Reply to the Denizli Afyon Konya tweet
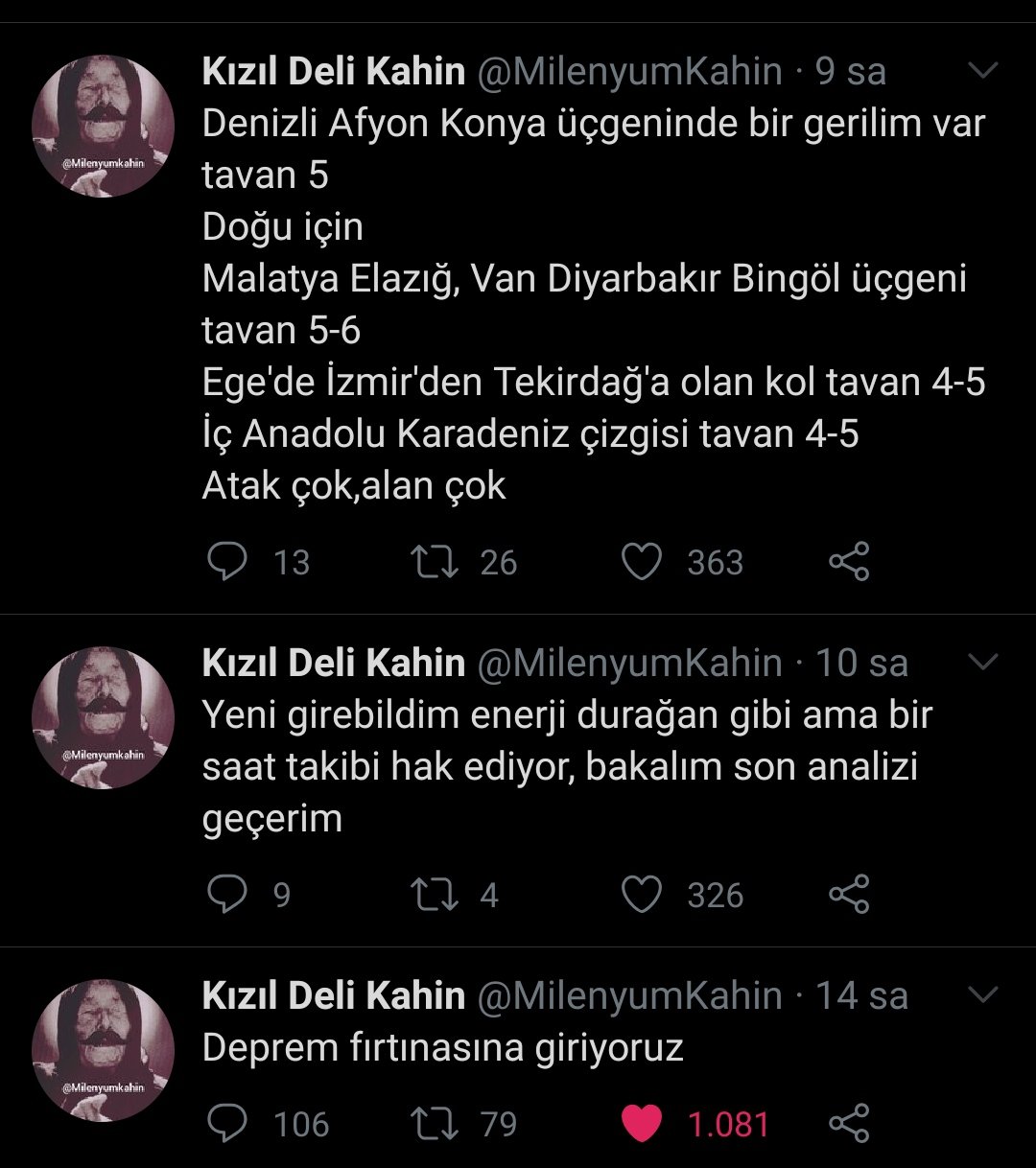This screenshot has width=1036, height=1168. (x=227, y=562)
